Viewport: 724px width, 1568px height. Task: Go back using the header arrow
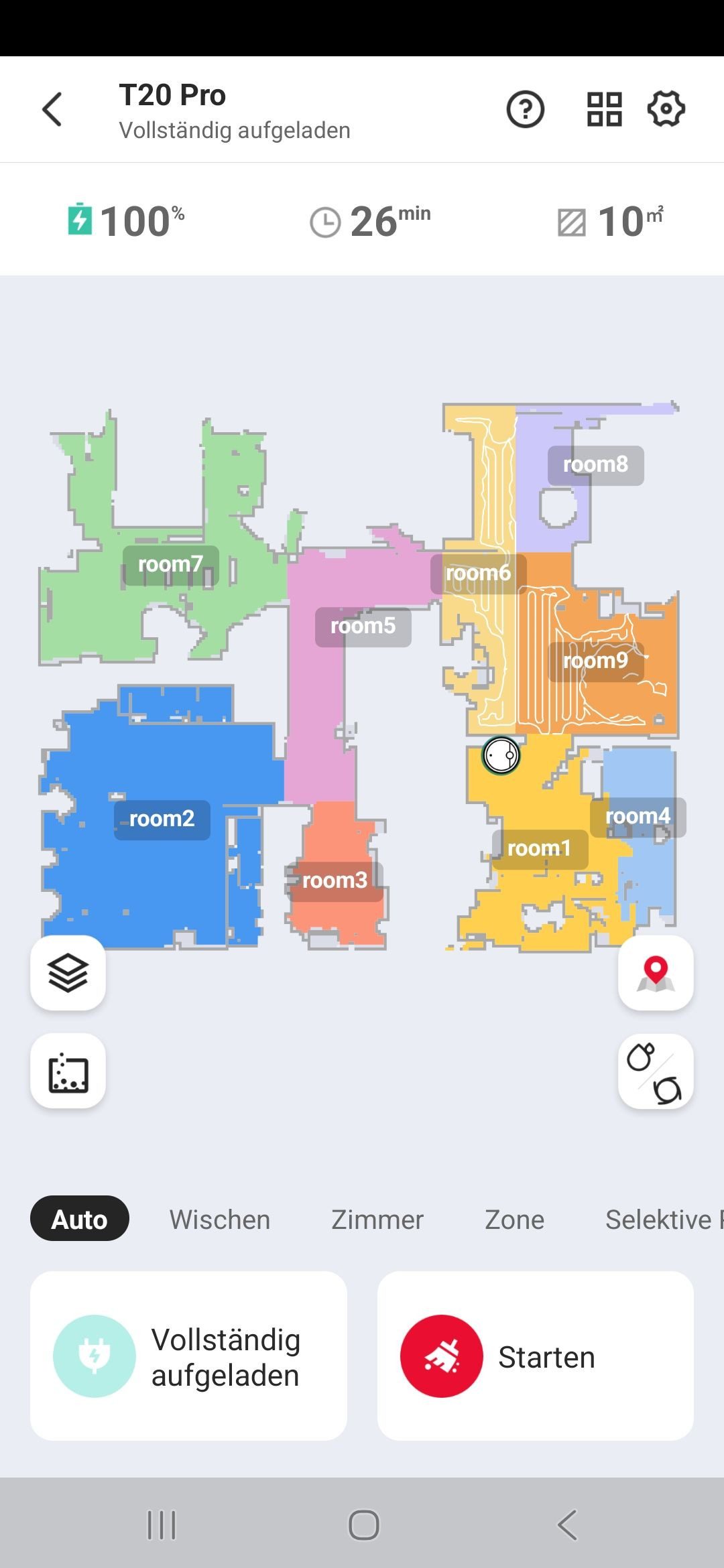tap(52, 109)
